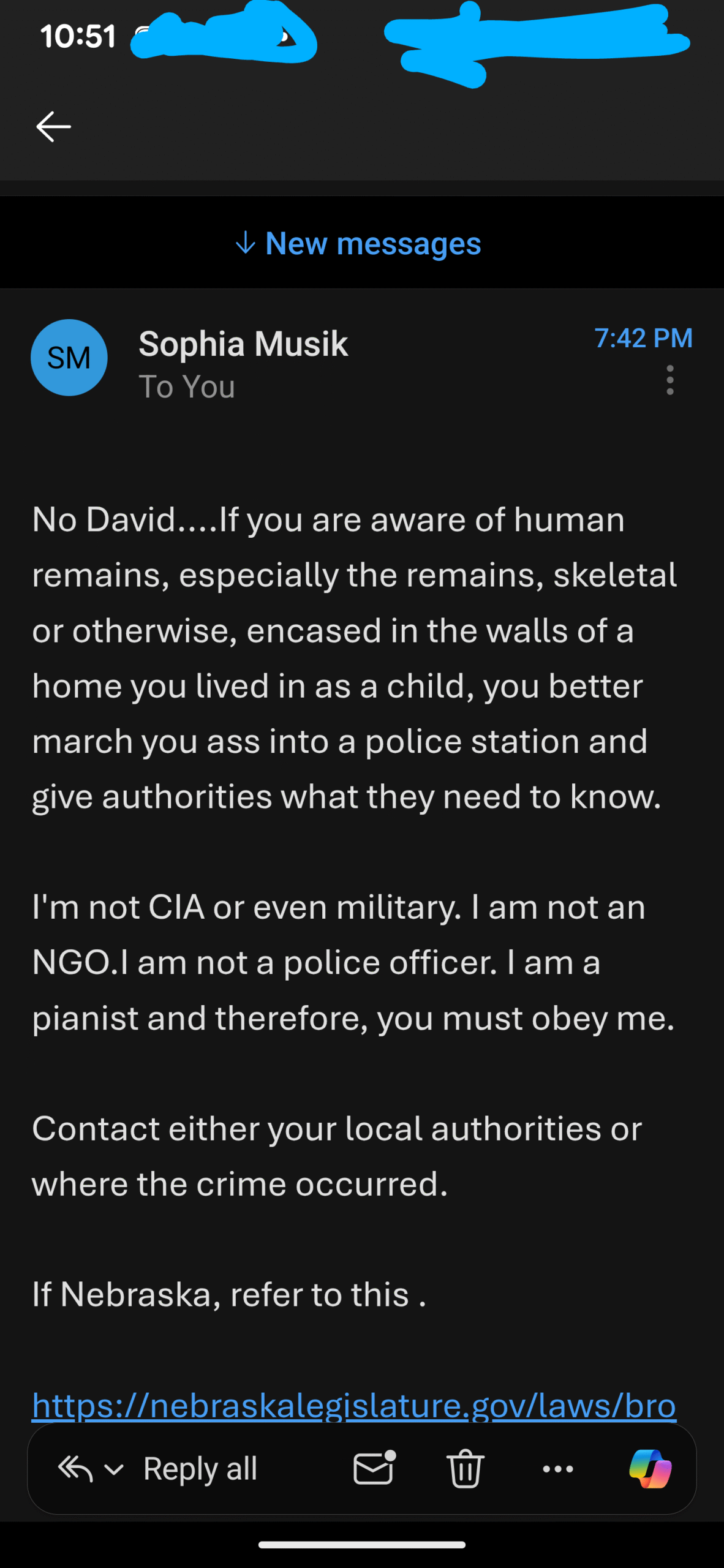The width and height of the screenshot is (724, 1568).
Task: Mark this email as unread
Action: coord(374,1469)
